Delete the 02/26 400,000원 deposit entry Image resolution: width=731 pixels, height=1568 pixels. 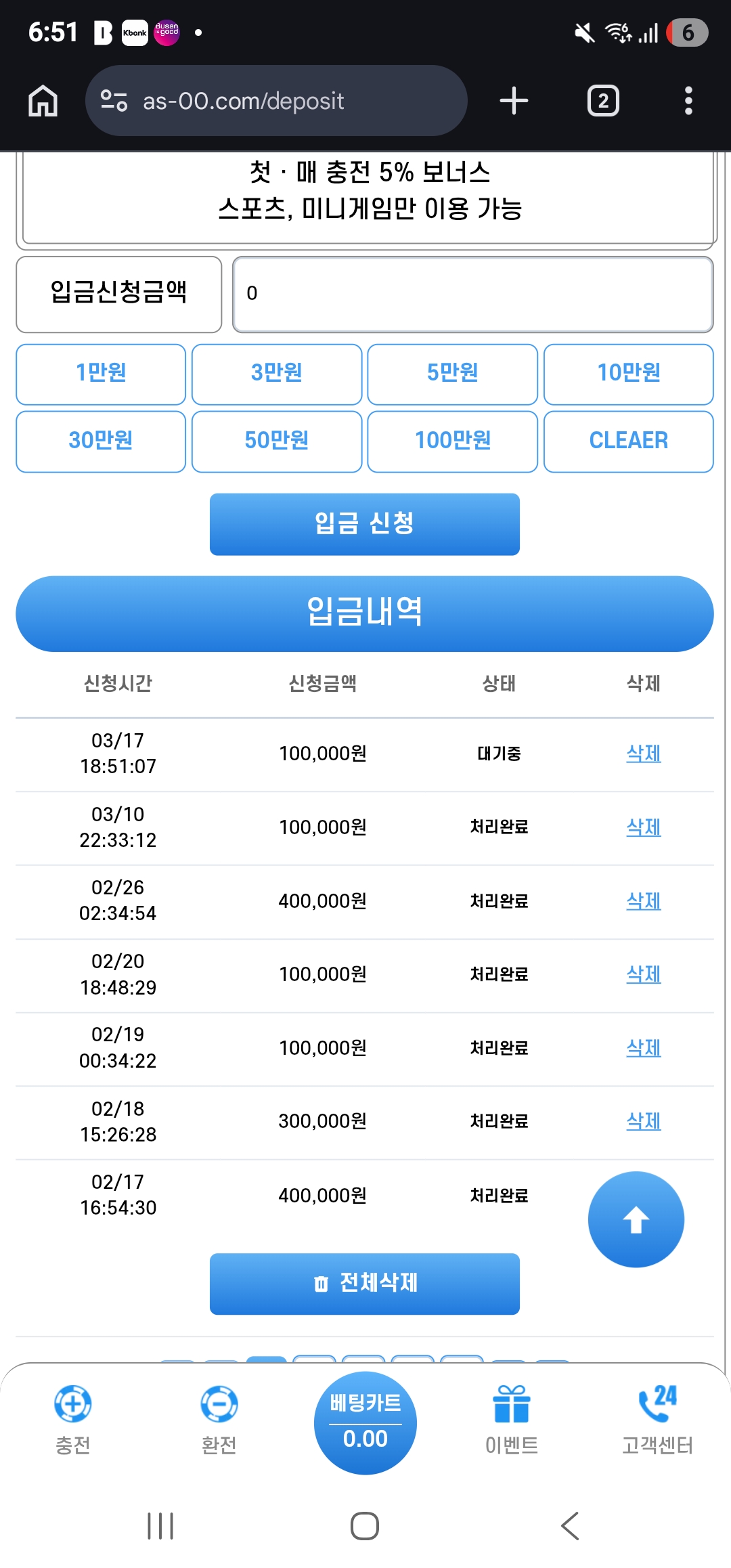pos(643,901)
